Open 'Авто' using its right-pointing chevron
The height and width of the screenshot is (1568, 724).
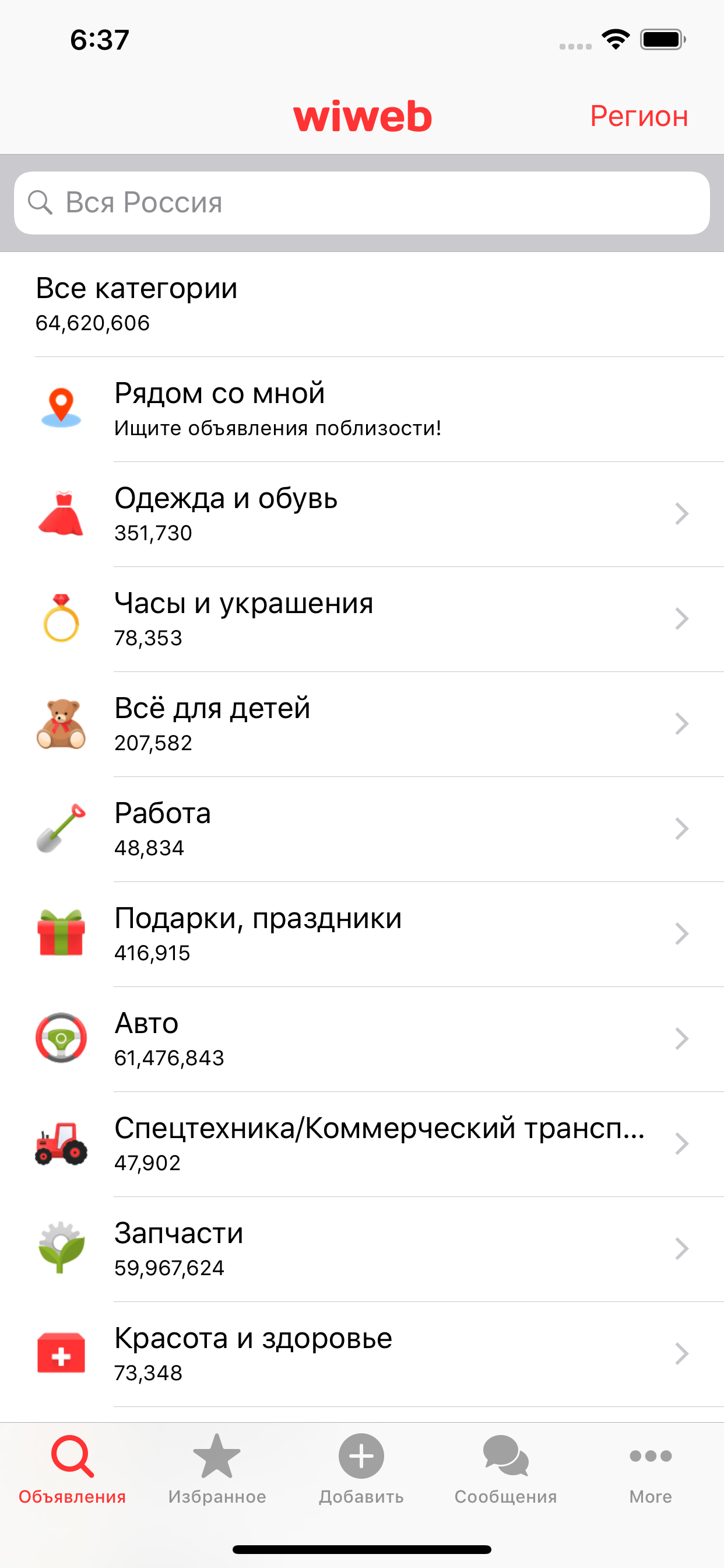pyautogui.click(x=683, y=1038)
